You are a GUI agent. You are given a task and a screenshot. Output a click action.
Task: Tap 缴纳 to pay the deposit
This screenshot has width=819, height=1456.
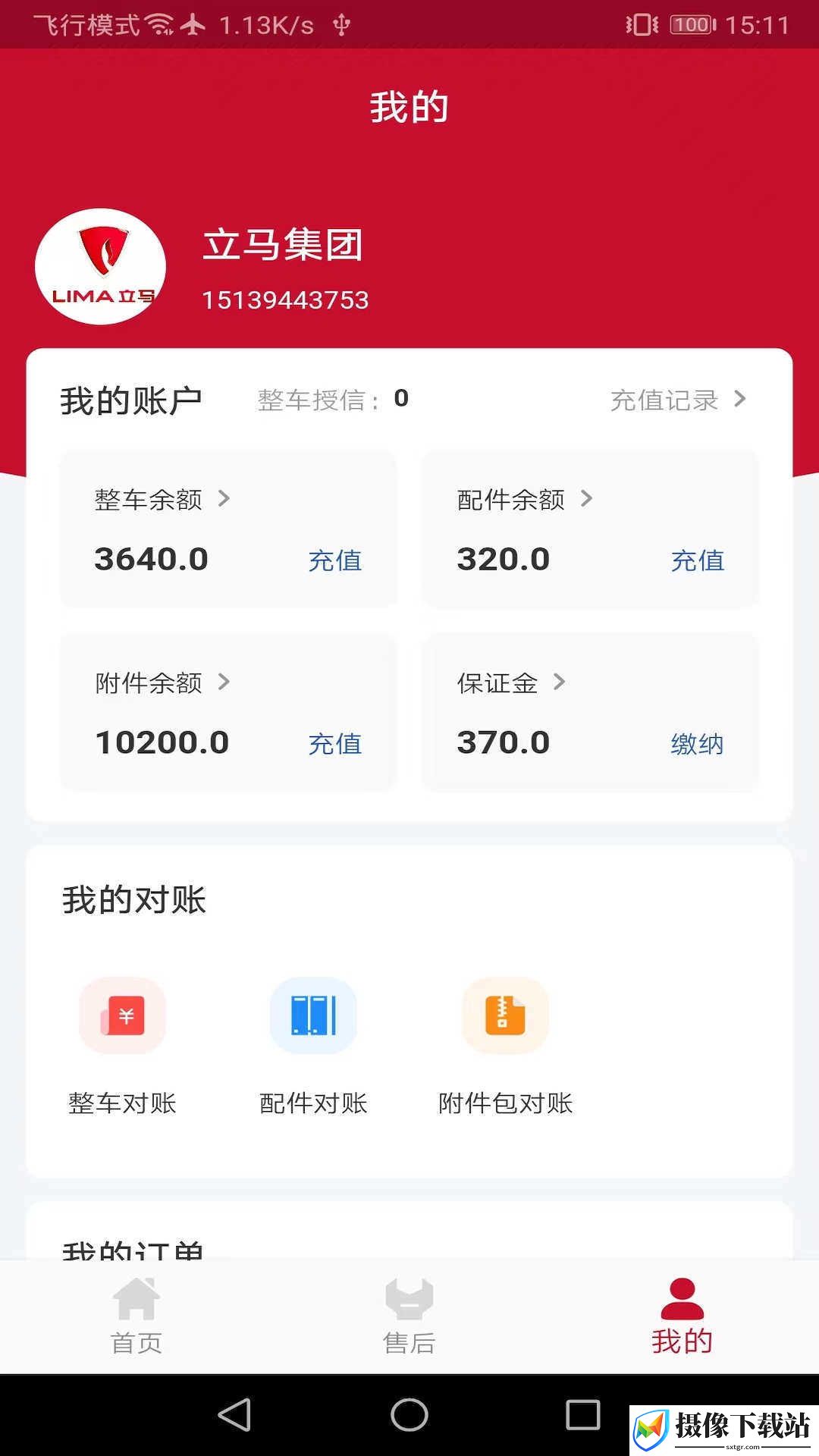[697, 744]
